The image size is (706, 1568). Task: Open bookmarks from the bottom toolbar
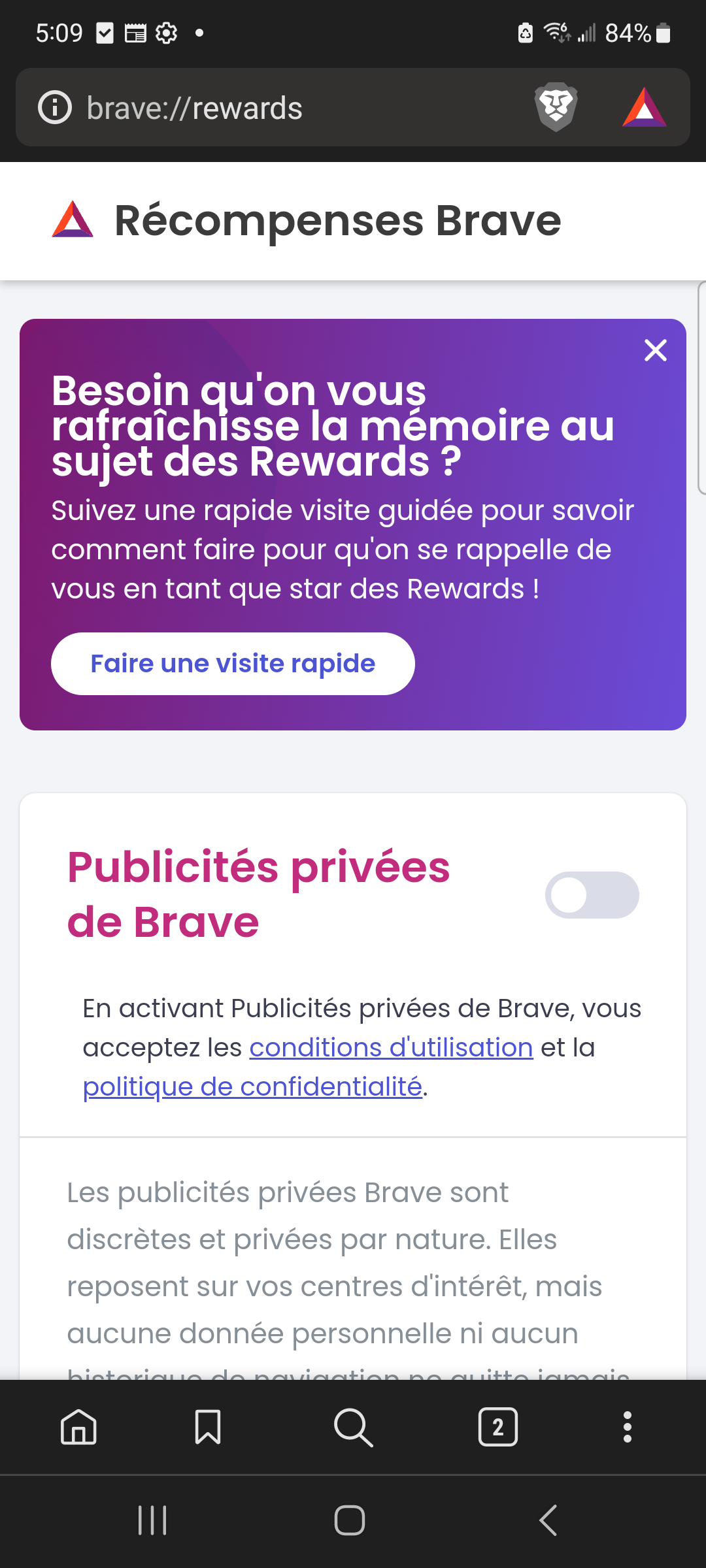point(208,1427)
